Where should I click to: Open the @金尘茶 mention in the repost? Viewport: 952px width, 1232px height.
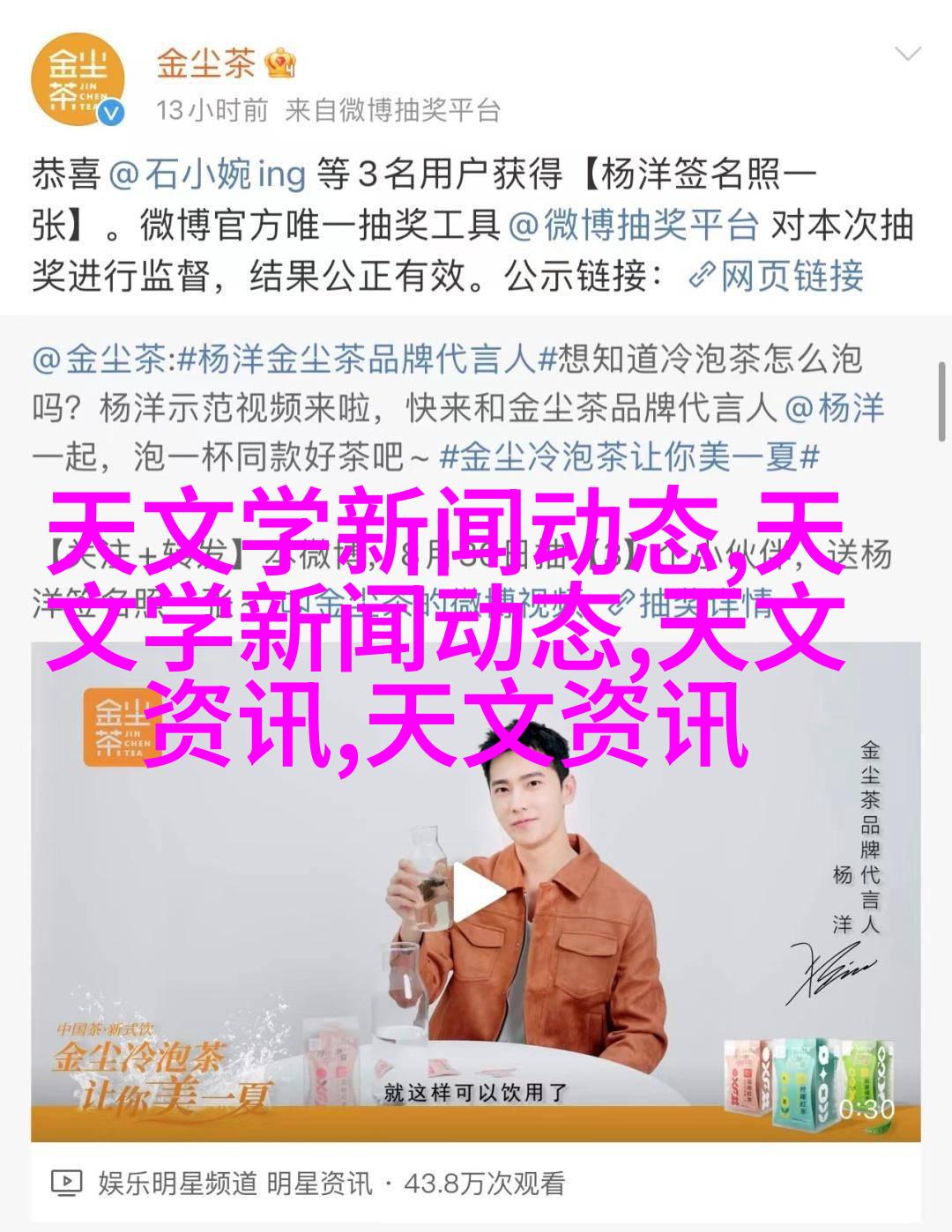[99, 360]
